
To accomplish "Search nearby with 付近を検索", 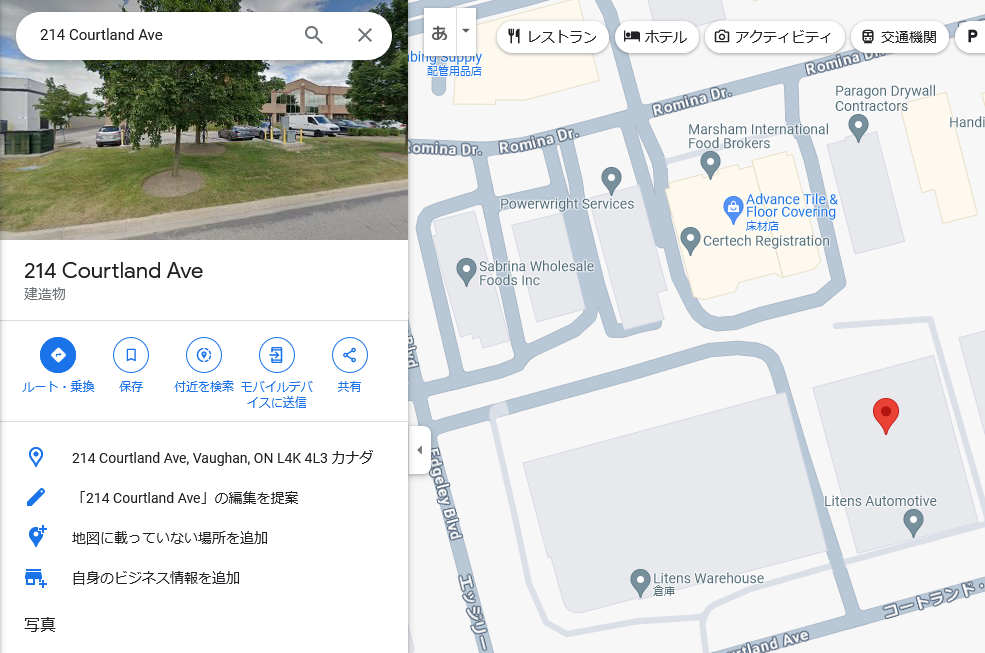I will pos(204,366).
